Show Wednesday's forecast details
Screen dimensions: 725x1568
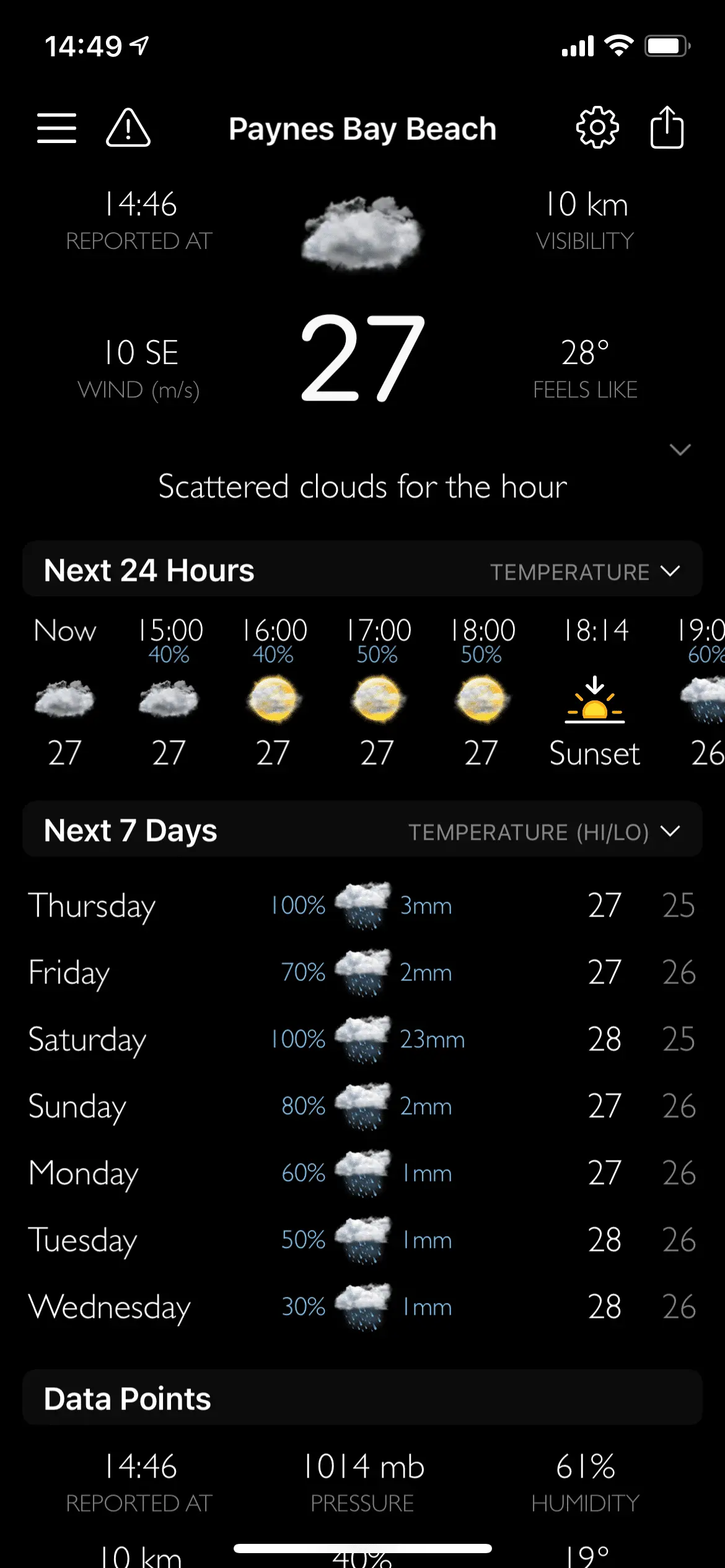(x=362, y=1307)
